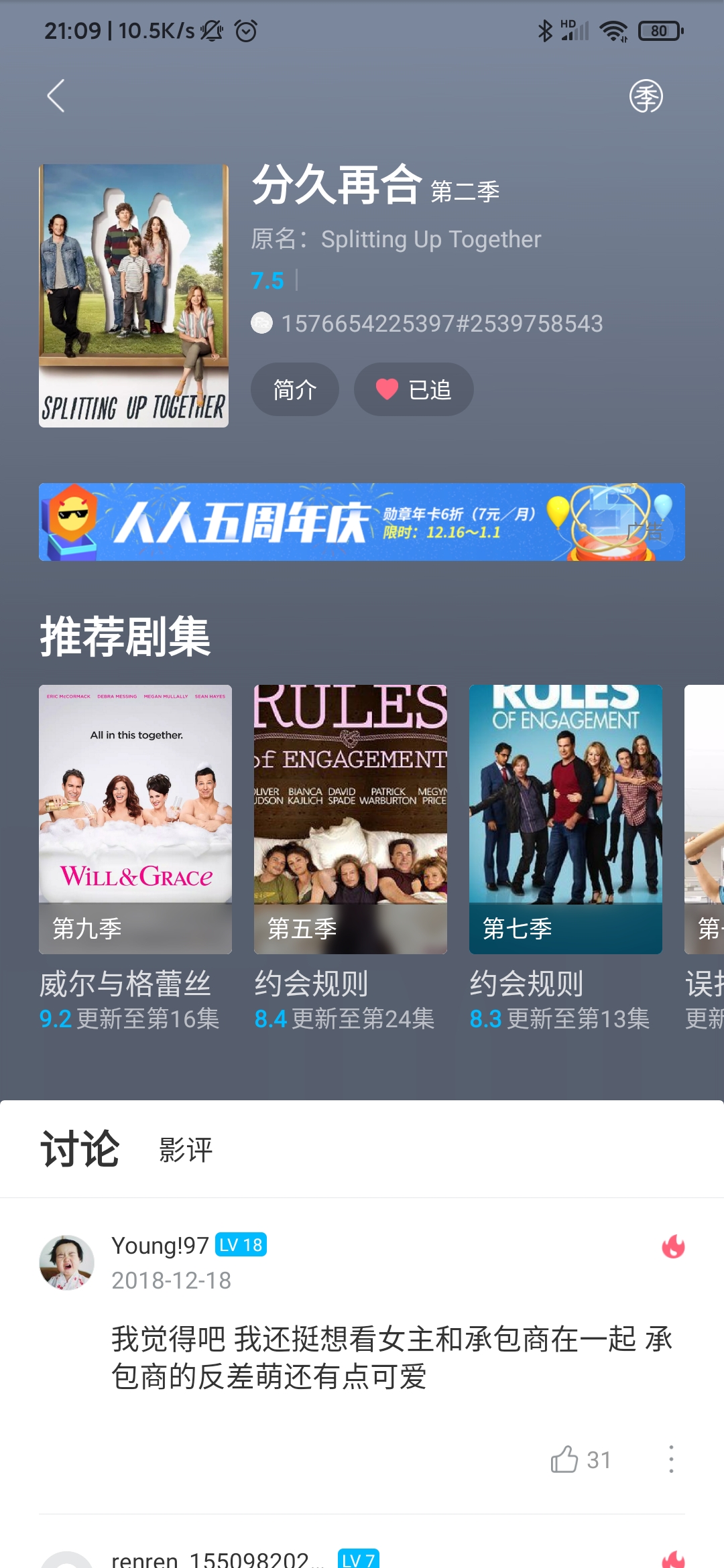Image resolution: width=724 pixels, height=1568 pixels.
Task: Open the Splitting Up Together poster
Action: [x=133, y=296]
